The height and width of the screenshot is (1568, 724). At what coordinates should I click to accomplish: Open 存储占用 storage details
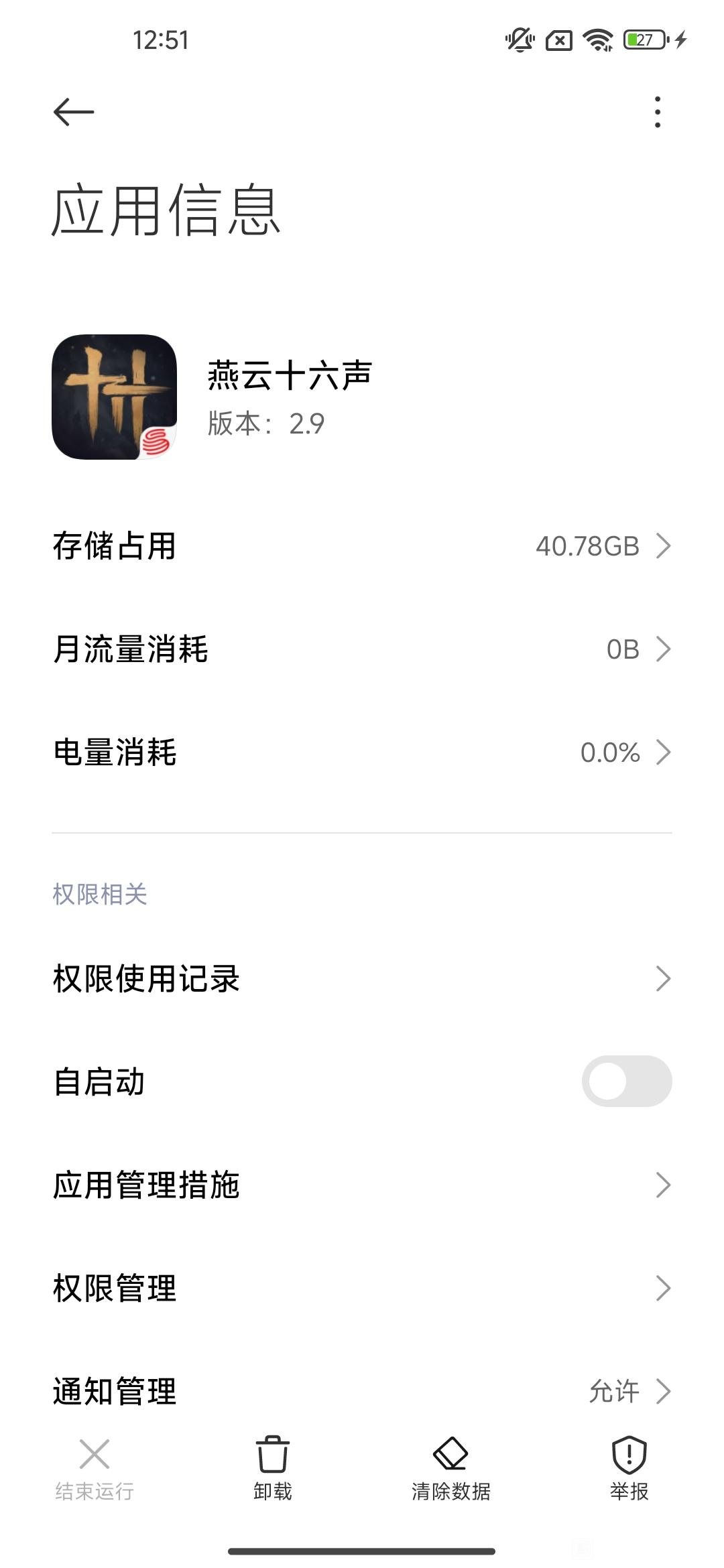click(362, 546)
